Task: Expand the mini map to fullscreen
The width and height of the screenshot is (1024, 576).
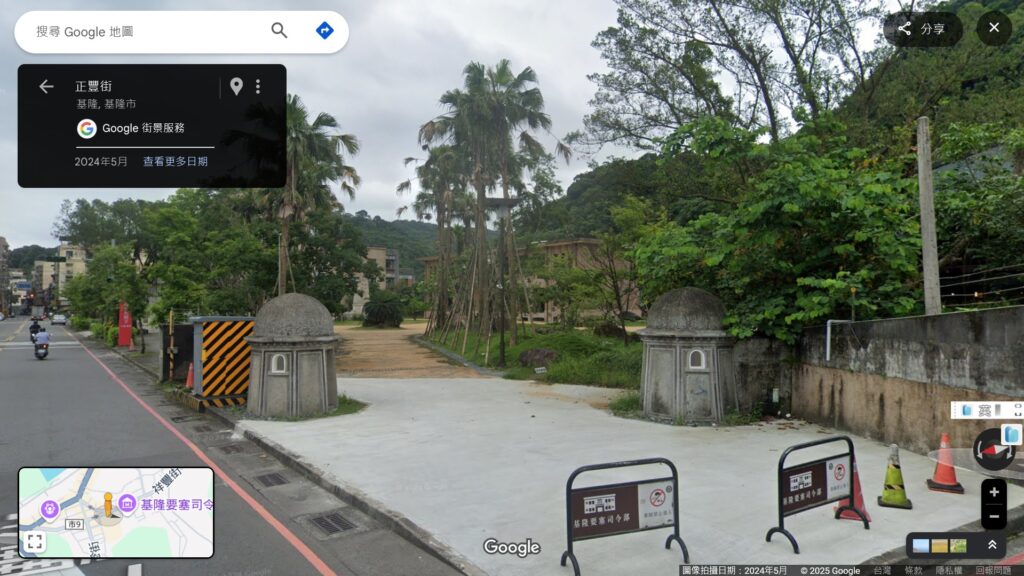Action: coord(35,542)
